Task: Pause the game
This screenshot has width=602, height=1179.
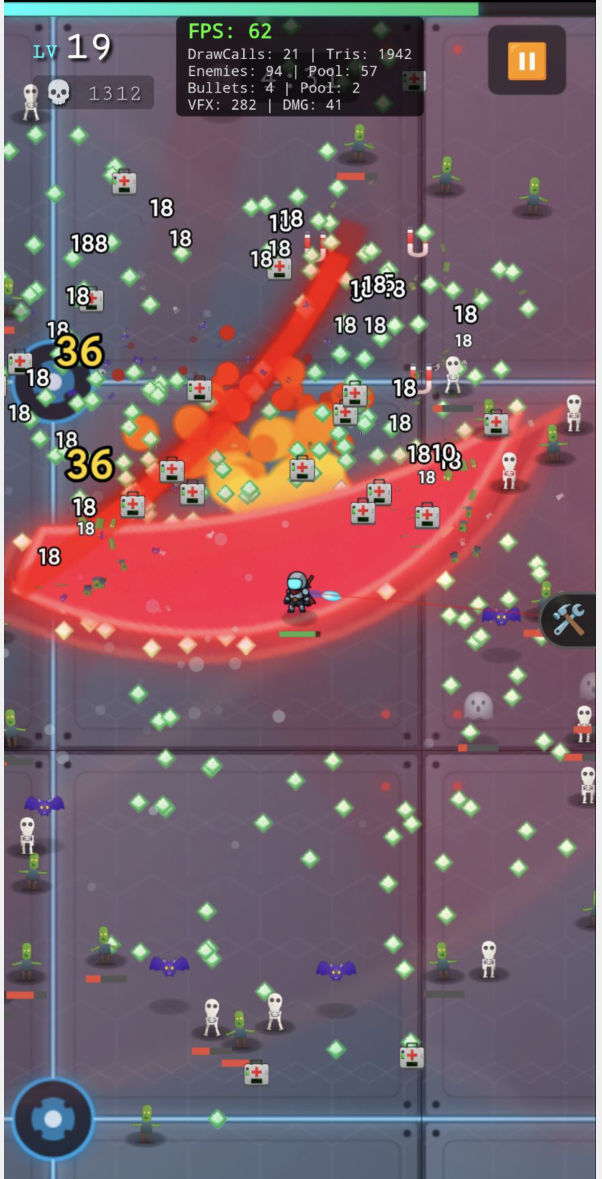Action: (526, 62)
